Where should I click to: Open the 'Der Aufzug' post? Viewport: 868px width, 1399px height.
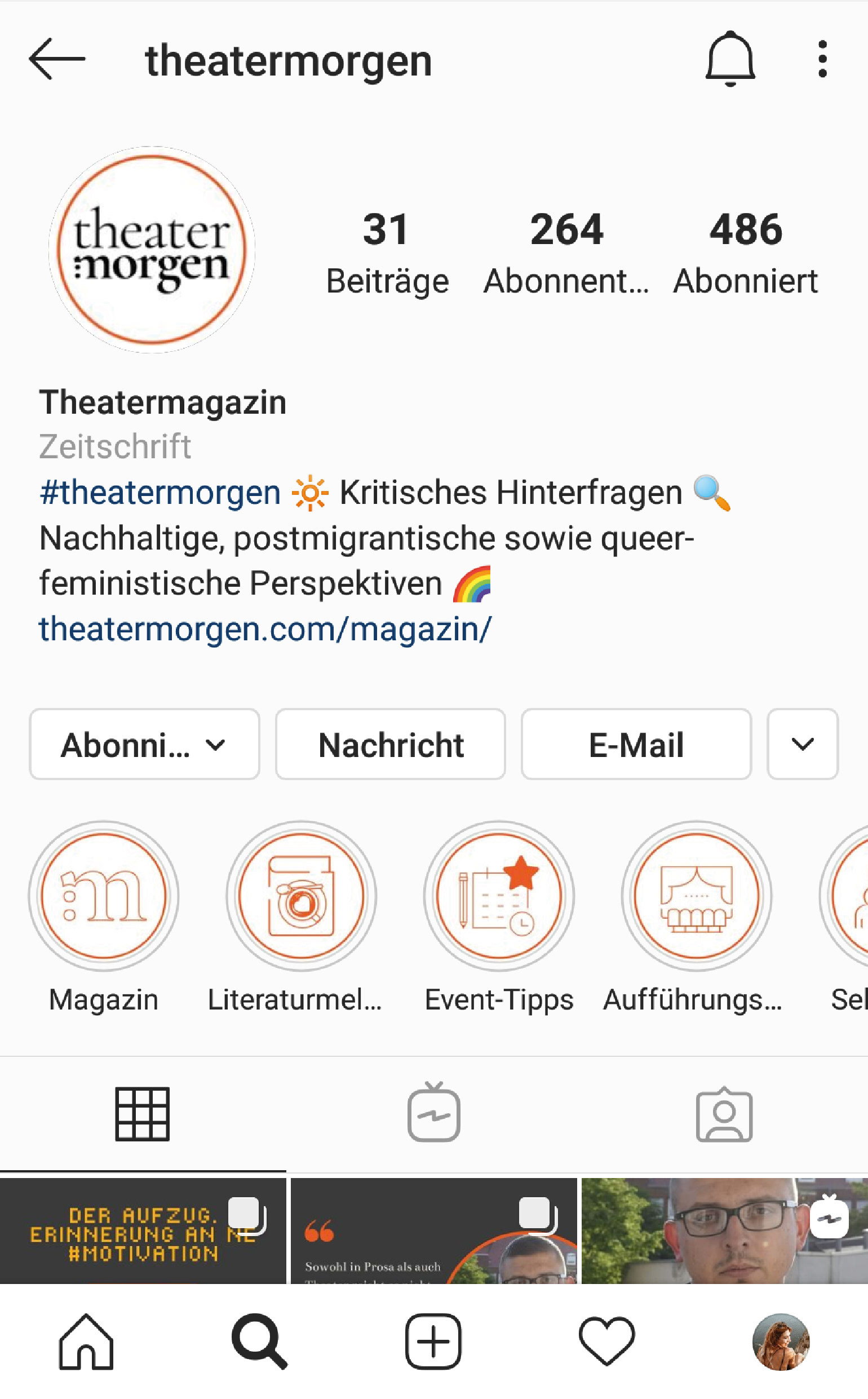(143, 1231)
